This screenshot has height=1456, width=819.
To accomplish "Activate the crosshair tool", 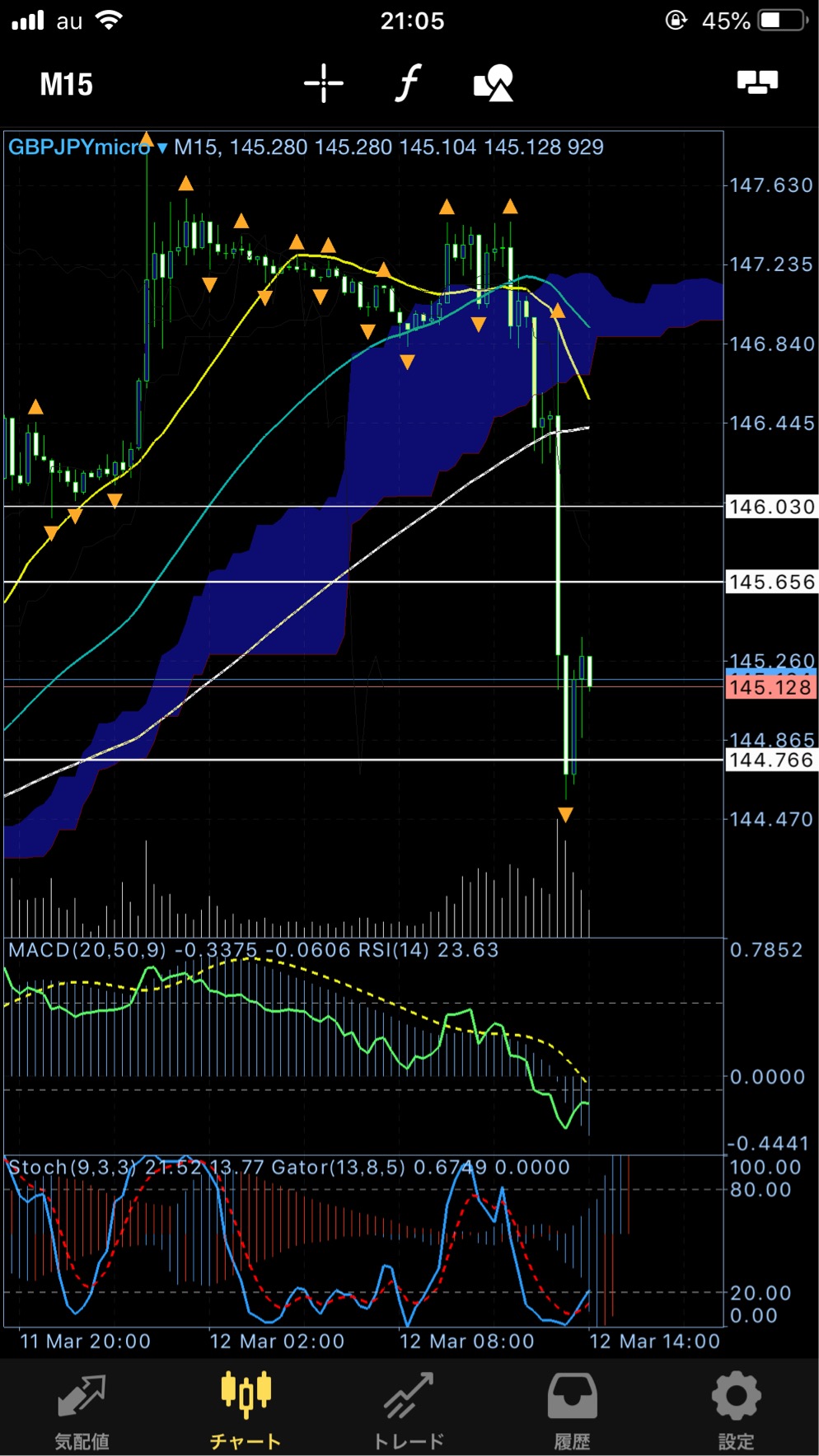I will coord(323,83).
